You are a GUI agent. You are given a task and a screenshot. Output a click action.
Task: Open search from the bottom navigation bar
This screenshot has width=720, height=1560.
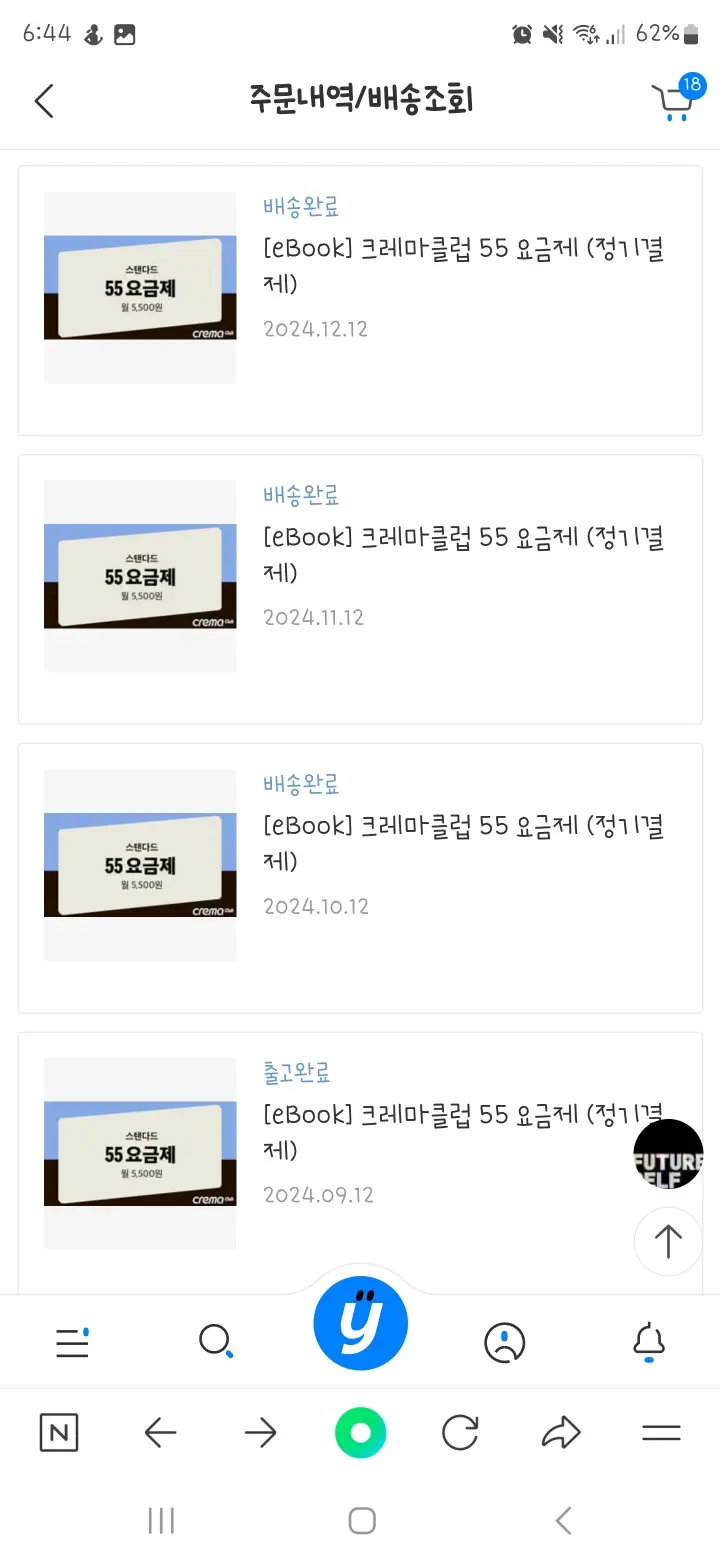(x=216, y=1342)
